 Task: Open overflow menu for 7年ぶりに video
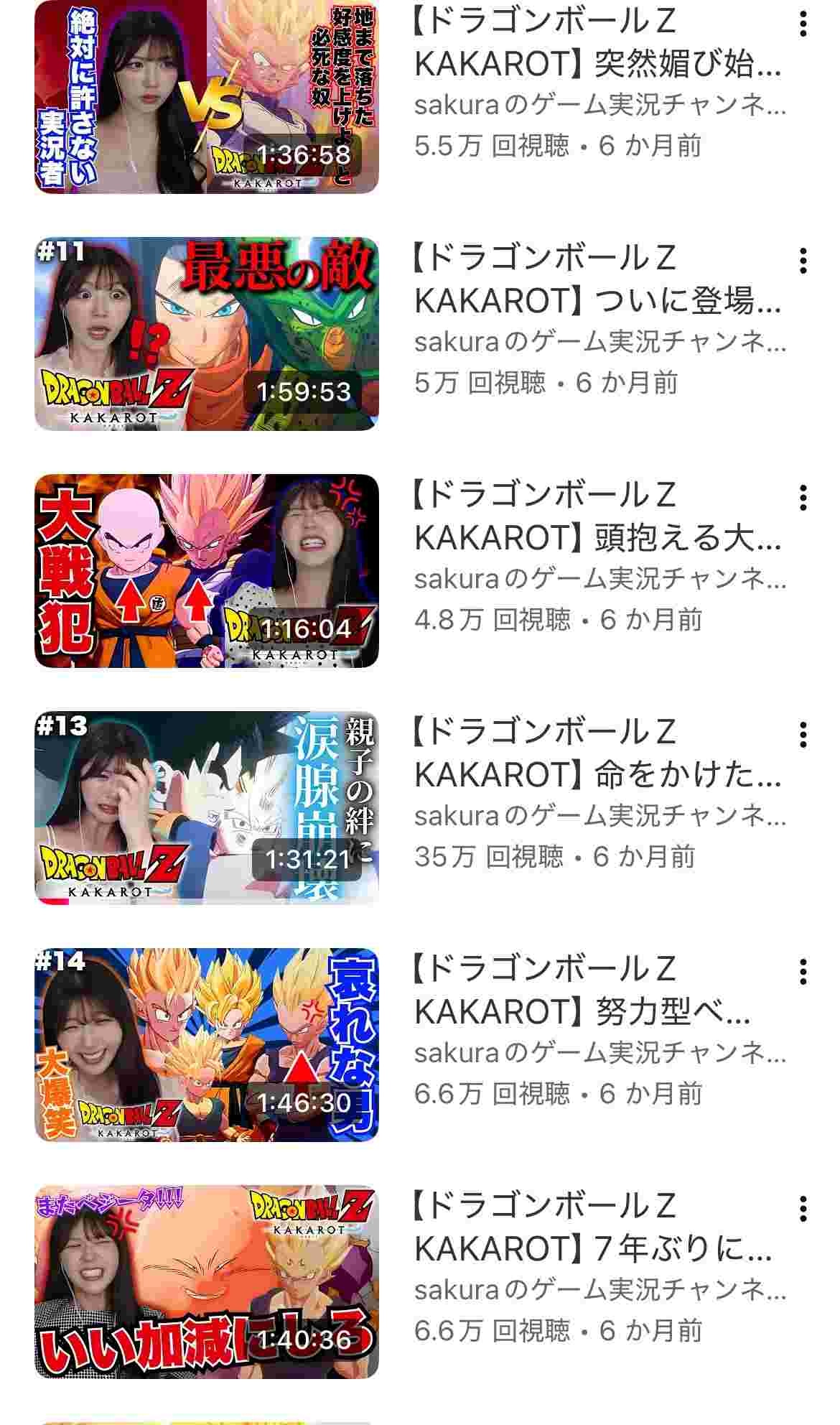803,1210
